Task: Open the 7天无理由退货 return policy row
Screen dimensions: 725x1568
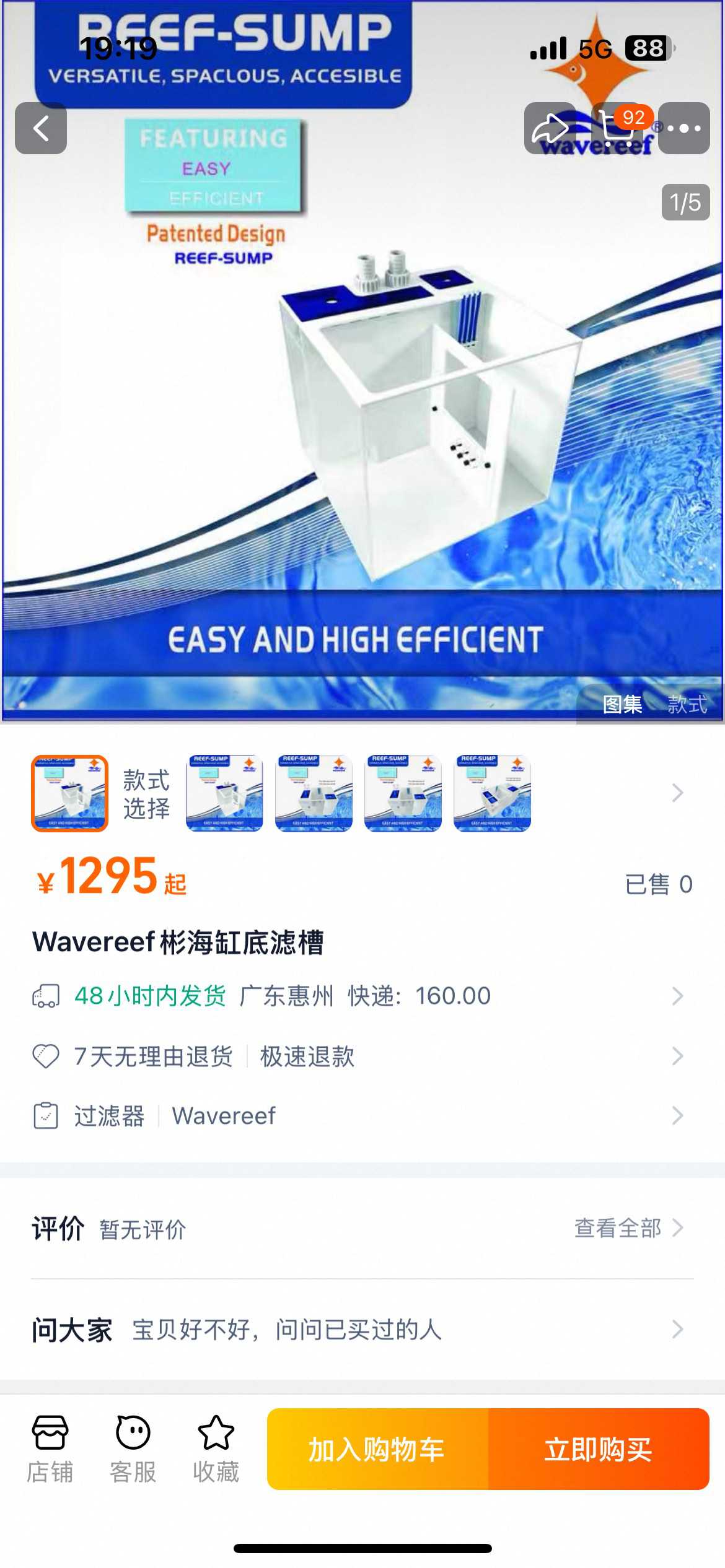Action: (359, 1056)
